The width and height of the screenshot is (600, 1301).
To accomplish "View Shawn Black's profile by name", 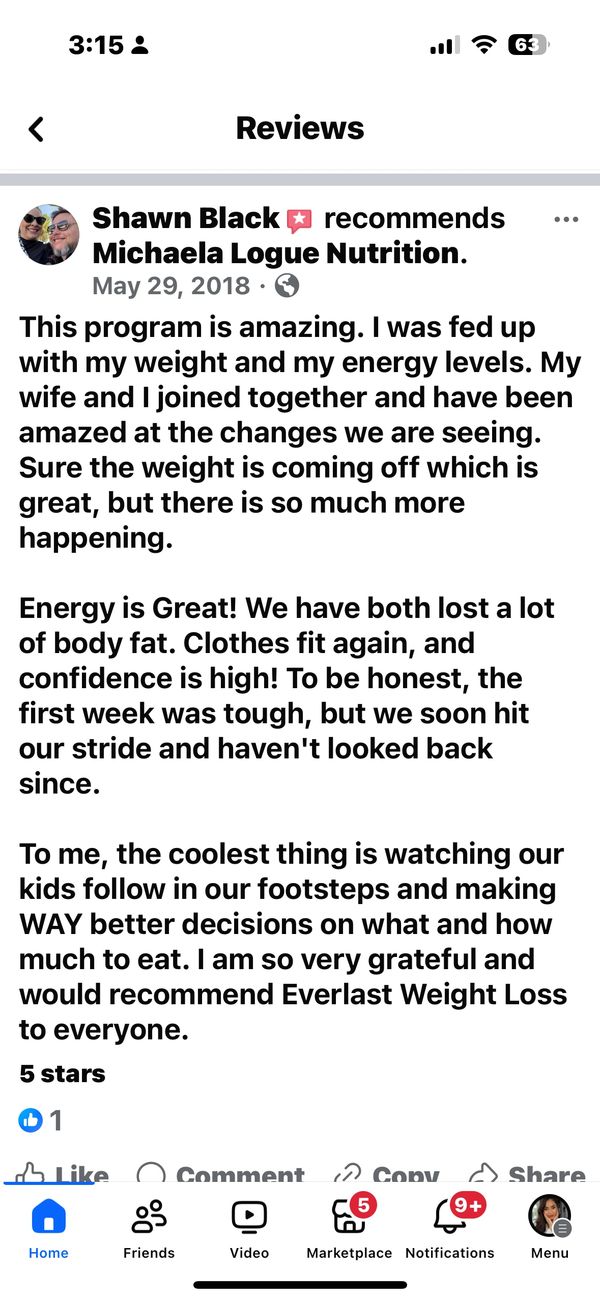I will [185, 219].
